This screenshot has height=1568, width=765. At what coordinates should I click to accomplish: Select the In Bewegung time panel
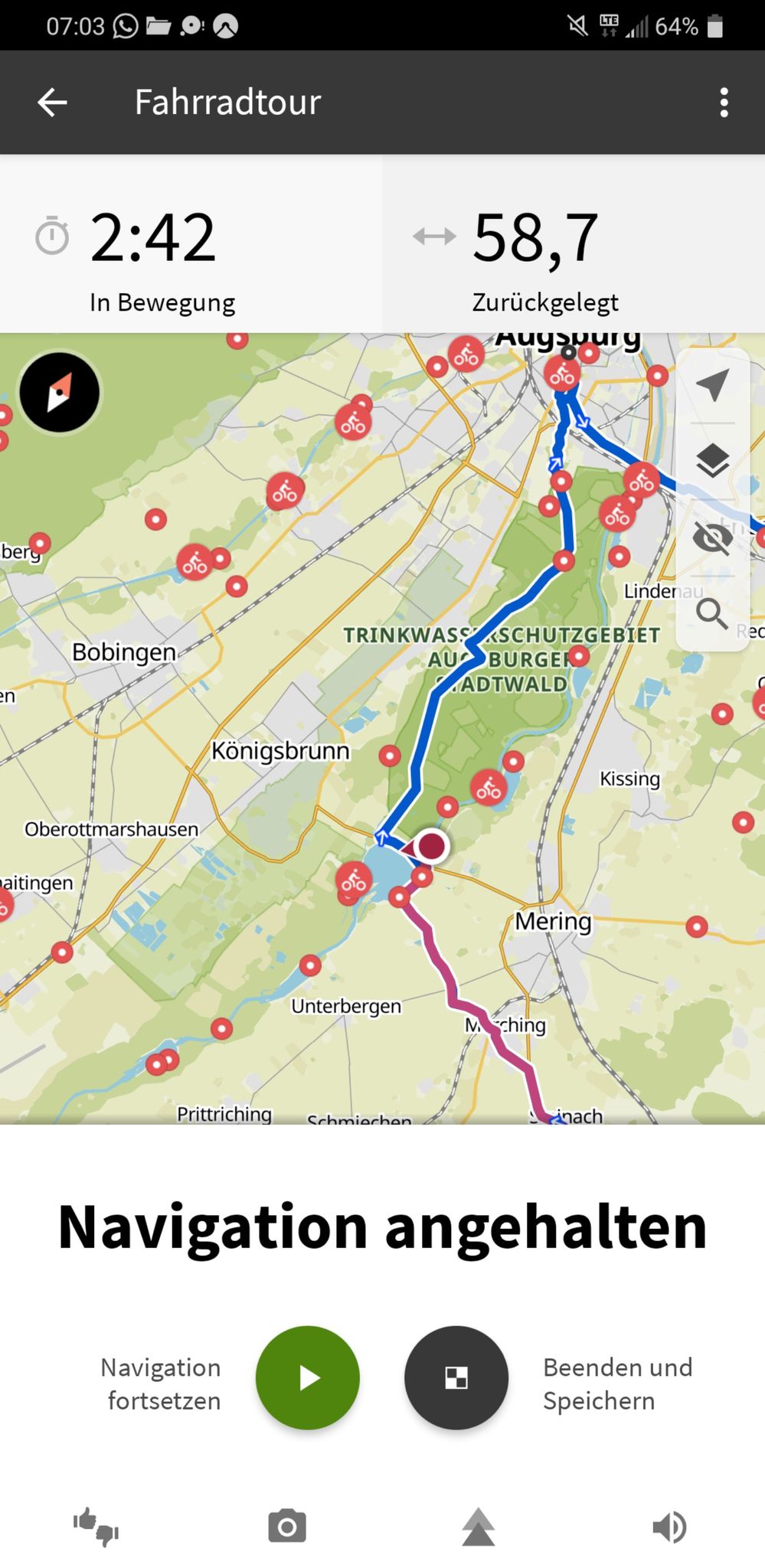[x=191, y=244]
